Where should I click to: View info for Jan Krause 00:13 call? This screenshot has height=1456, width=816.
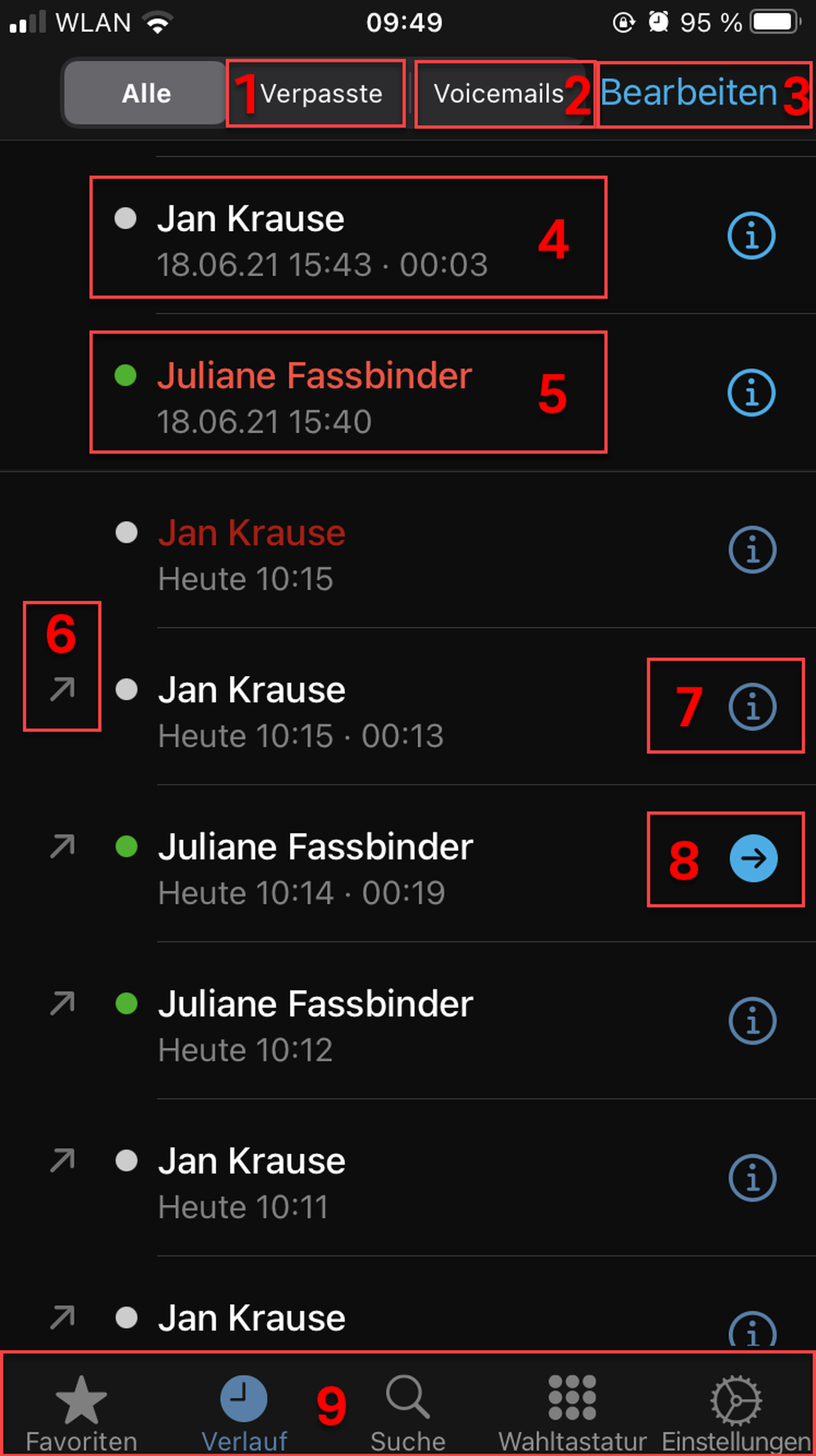(x=752, y=706)
